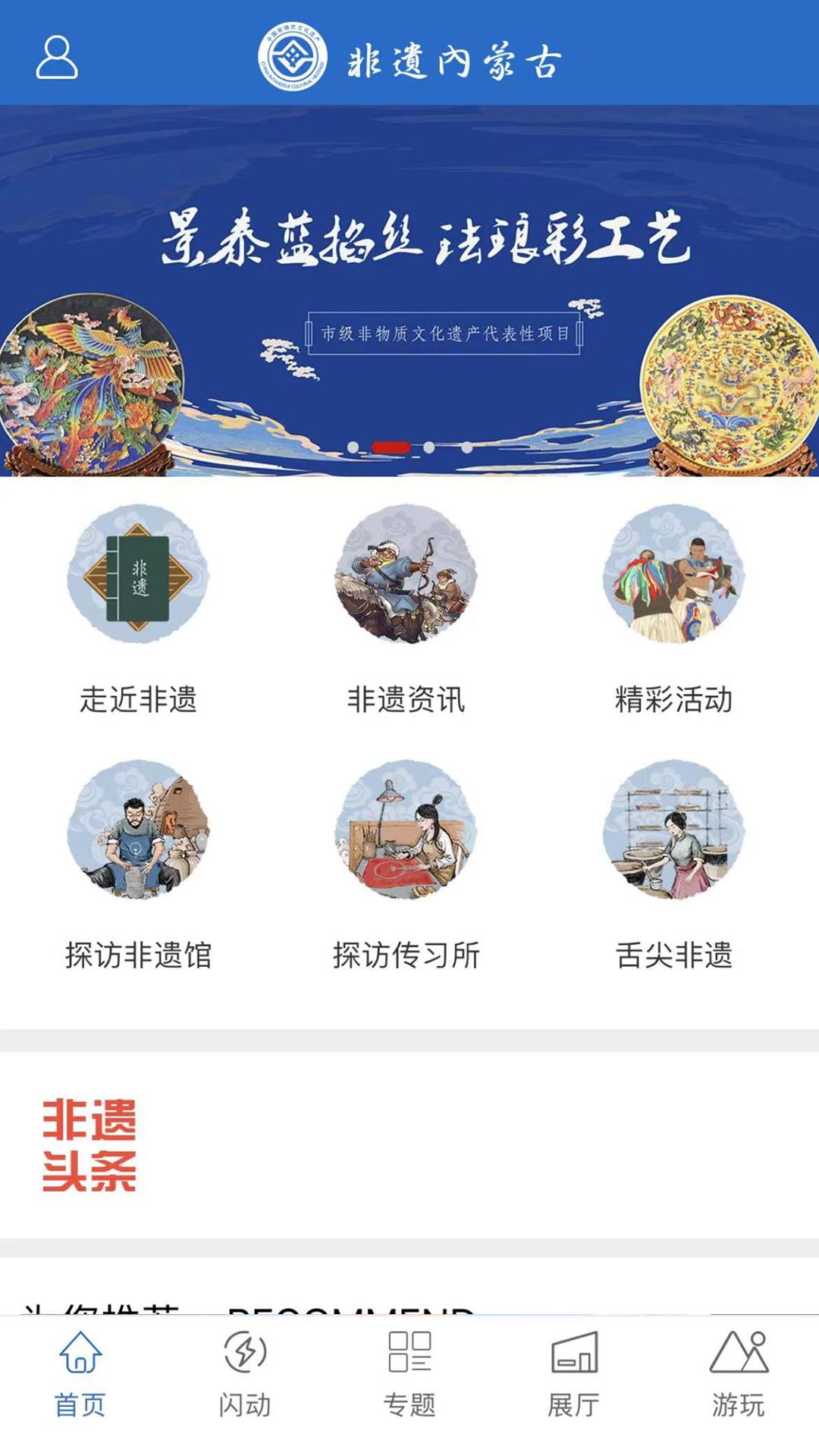Click the first gray carousel dot
The image size is (819, 1456).
click(353, 447)
